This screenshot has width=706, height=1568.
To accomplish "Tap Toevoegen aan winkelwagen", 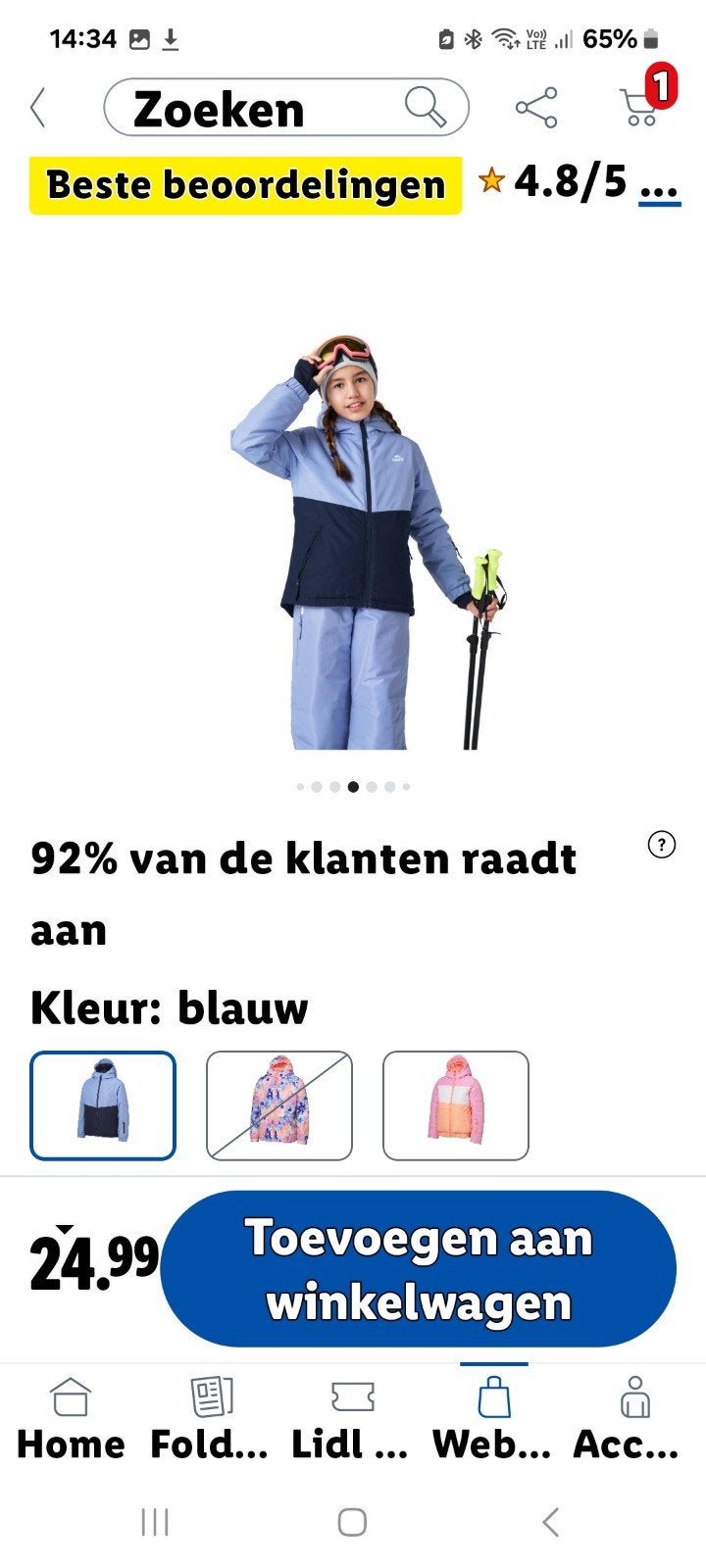I will (x=419, y=1269).
